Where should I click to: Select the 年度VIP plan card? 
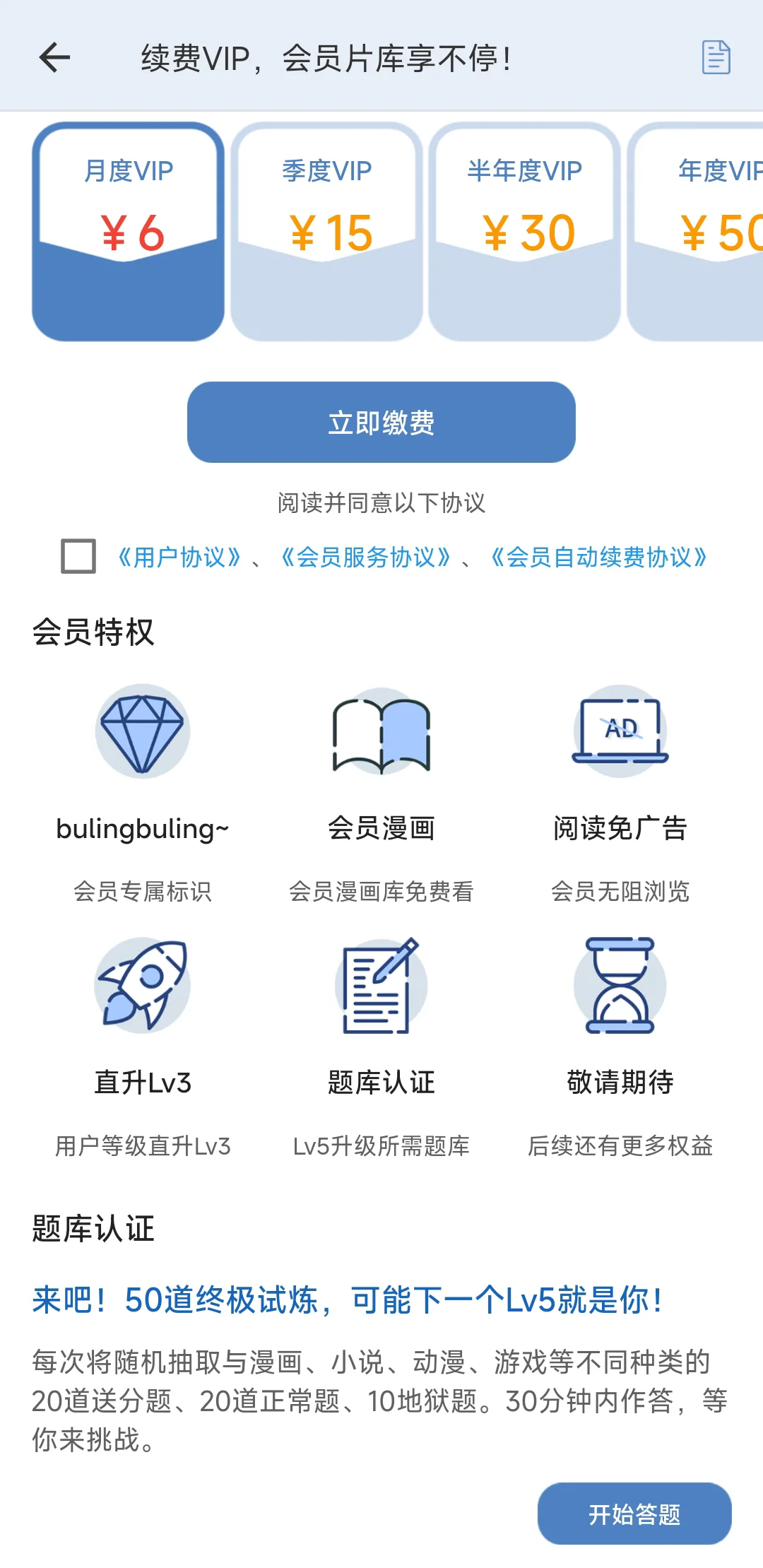click(698, 231)
